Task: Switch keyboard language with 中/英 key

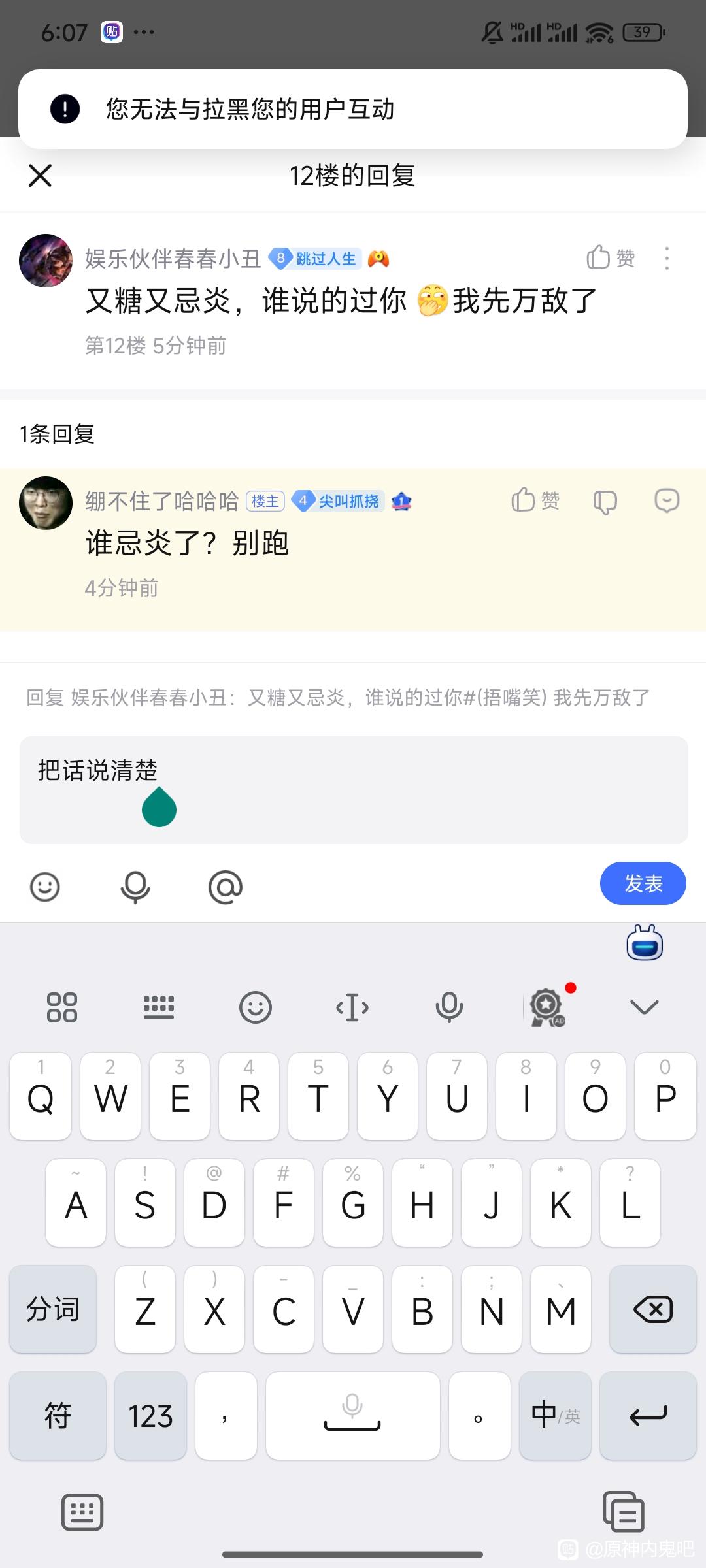Action: click(x=555, y=1415)
